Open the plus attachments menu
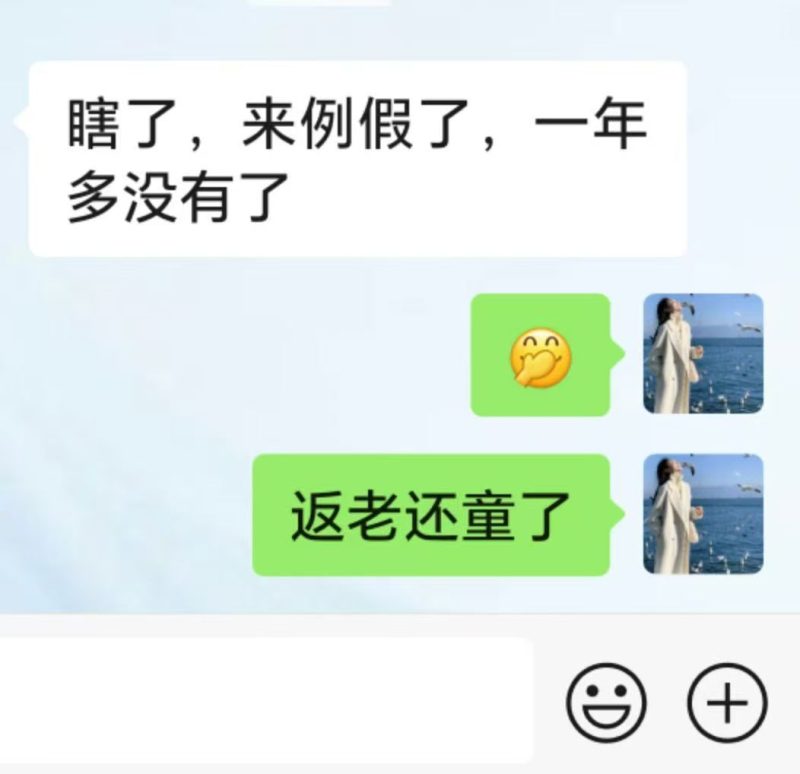Viewport: 800px width, 774px height. click(727, 703)
